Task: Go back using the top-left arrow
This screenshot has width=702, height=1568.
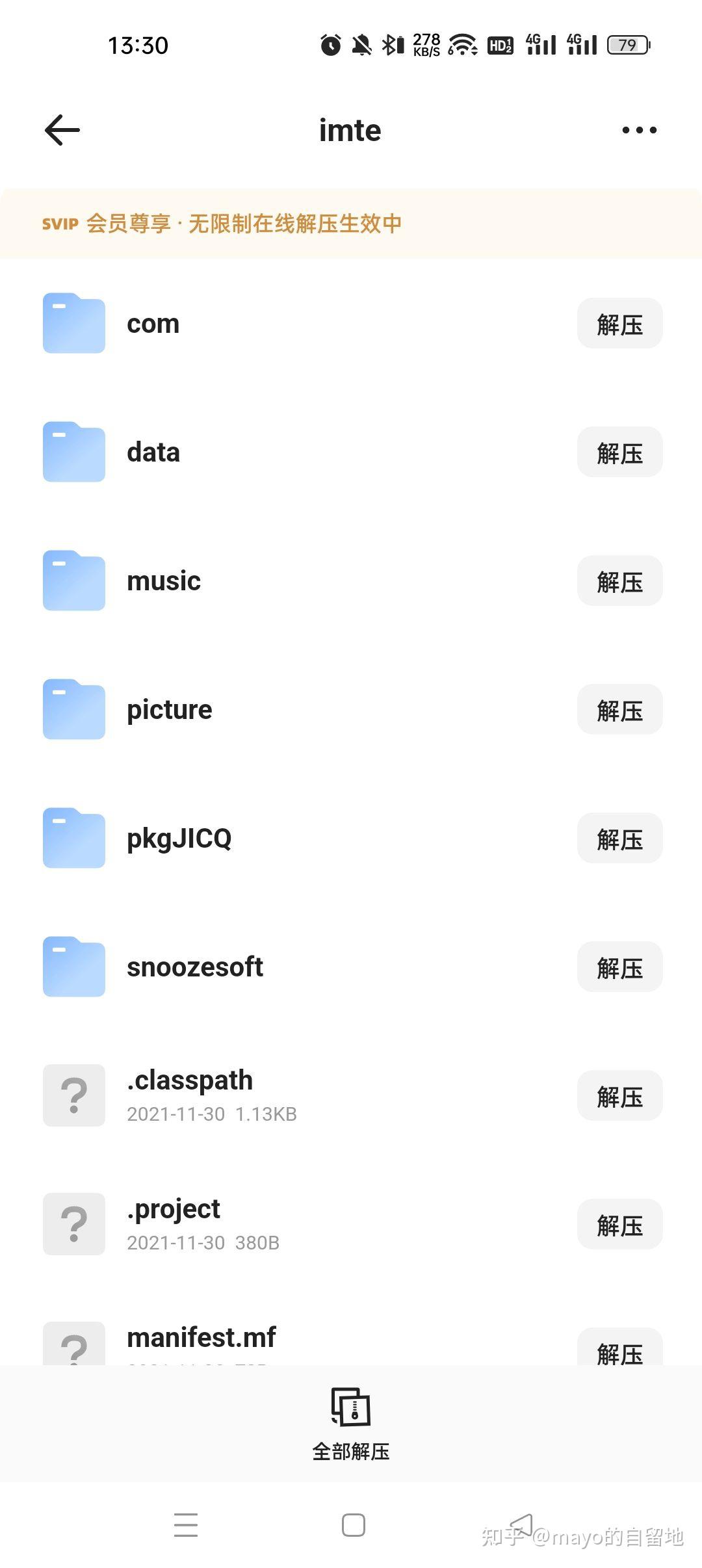Action: coord(62,130)
